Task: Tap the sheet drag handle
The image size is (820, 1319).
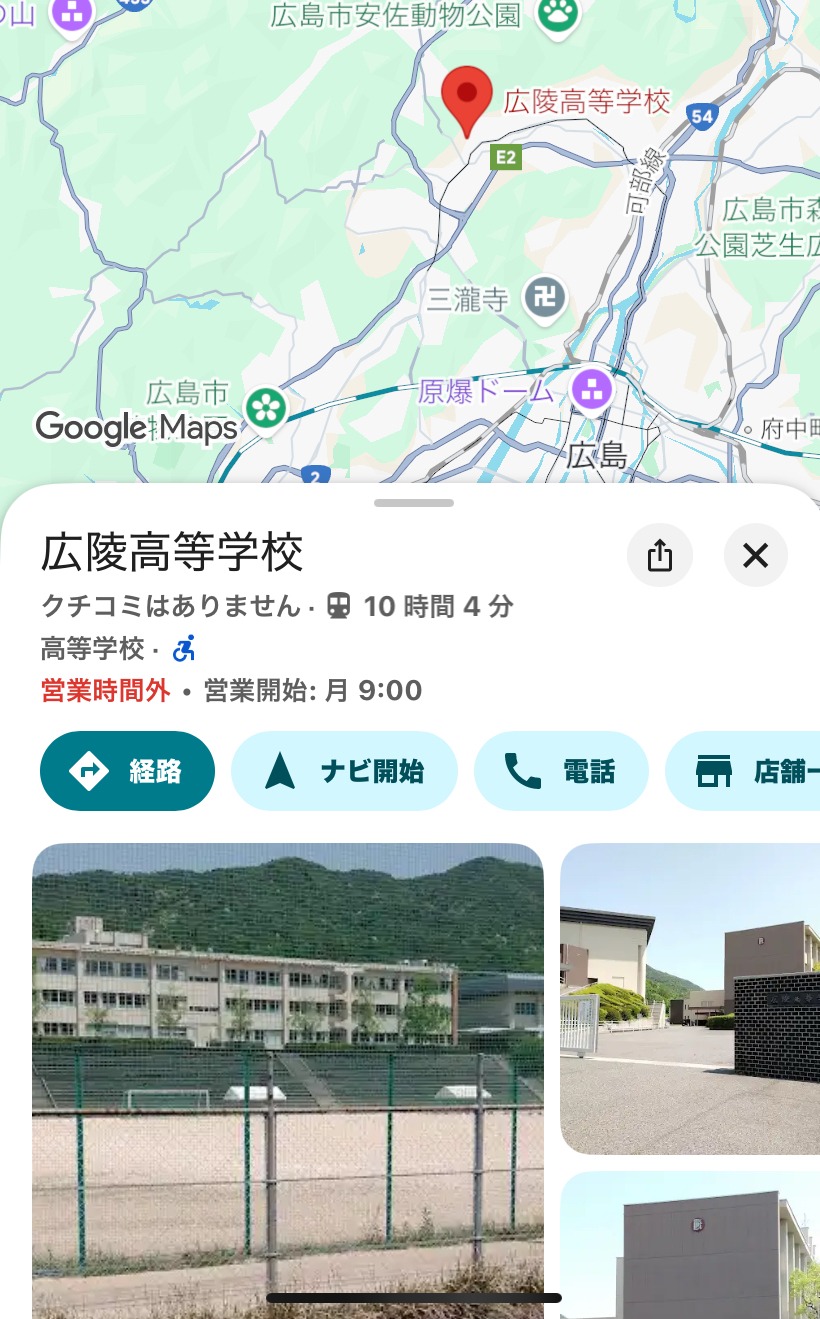Action: click(414, 502)
